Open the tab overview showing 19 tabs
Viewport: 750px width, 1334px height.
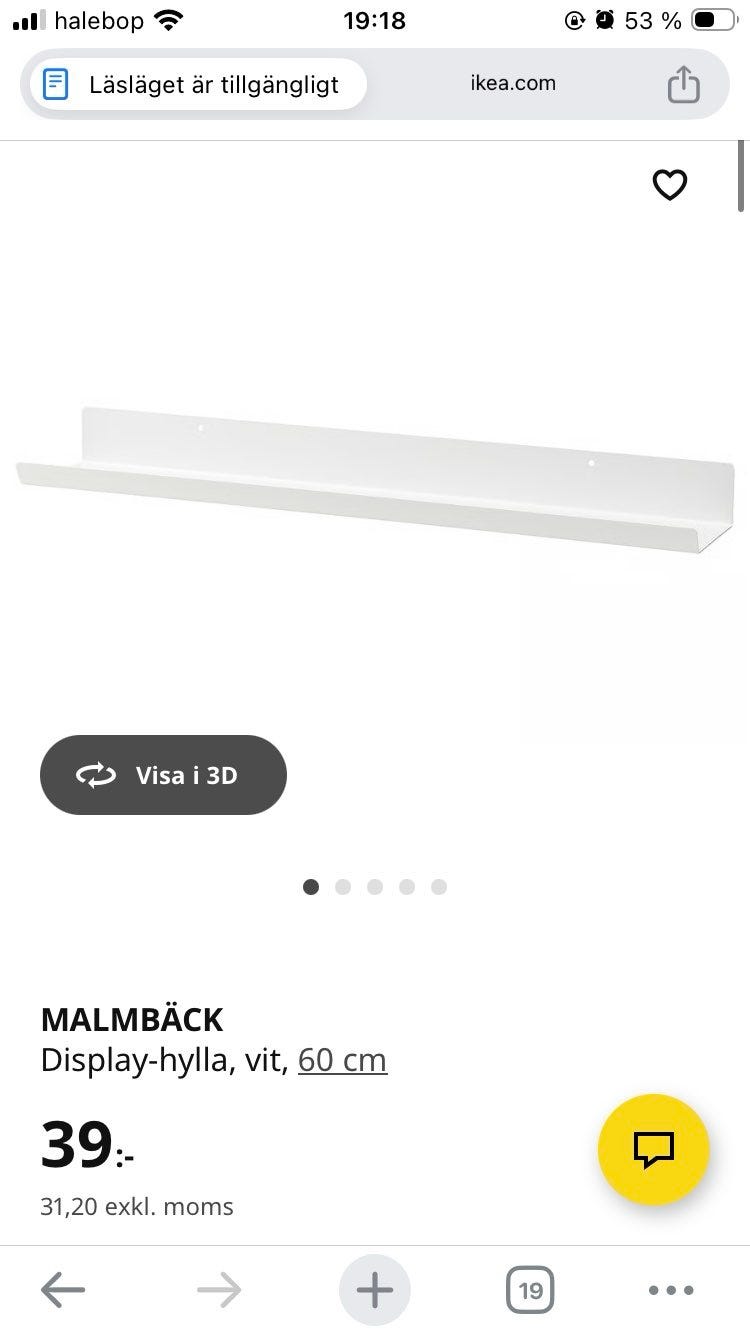[530, 1290]
